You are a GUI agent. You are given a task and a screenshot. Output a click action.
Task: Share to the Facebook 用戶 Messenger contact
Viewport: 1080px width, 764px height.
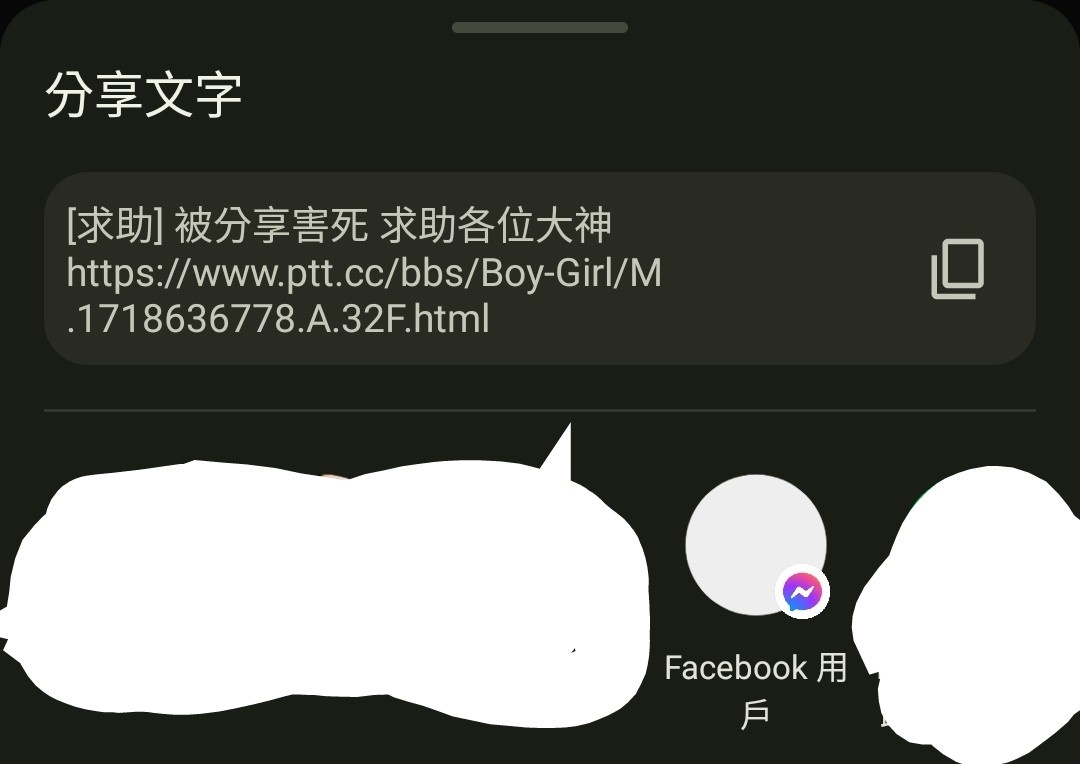(x=756, y=546)
